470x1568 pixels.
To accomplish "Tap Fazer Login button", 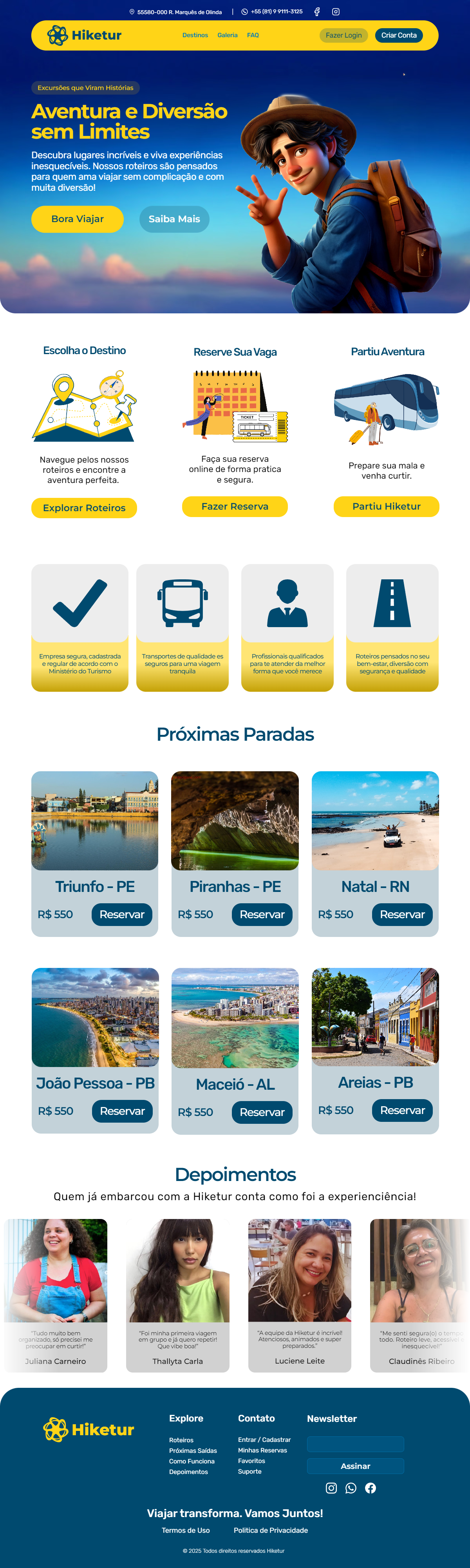I will (x=343, y=35).
